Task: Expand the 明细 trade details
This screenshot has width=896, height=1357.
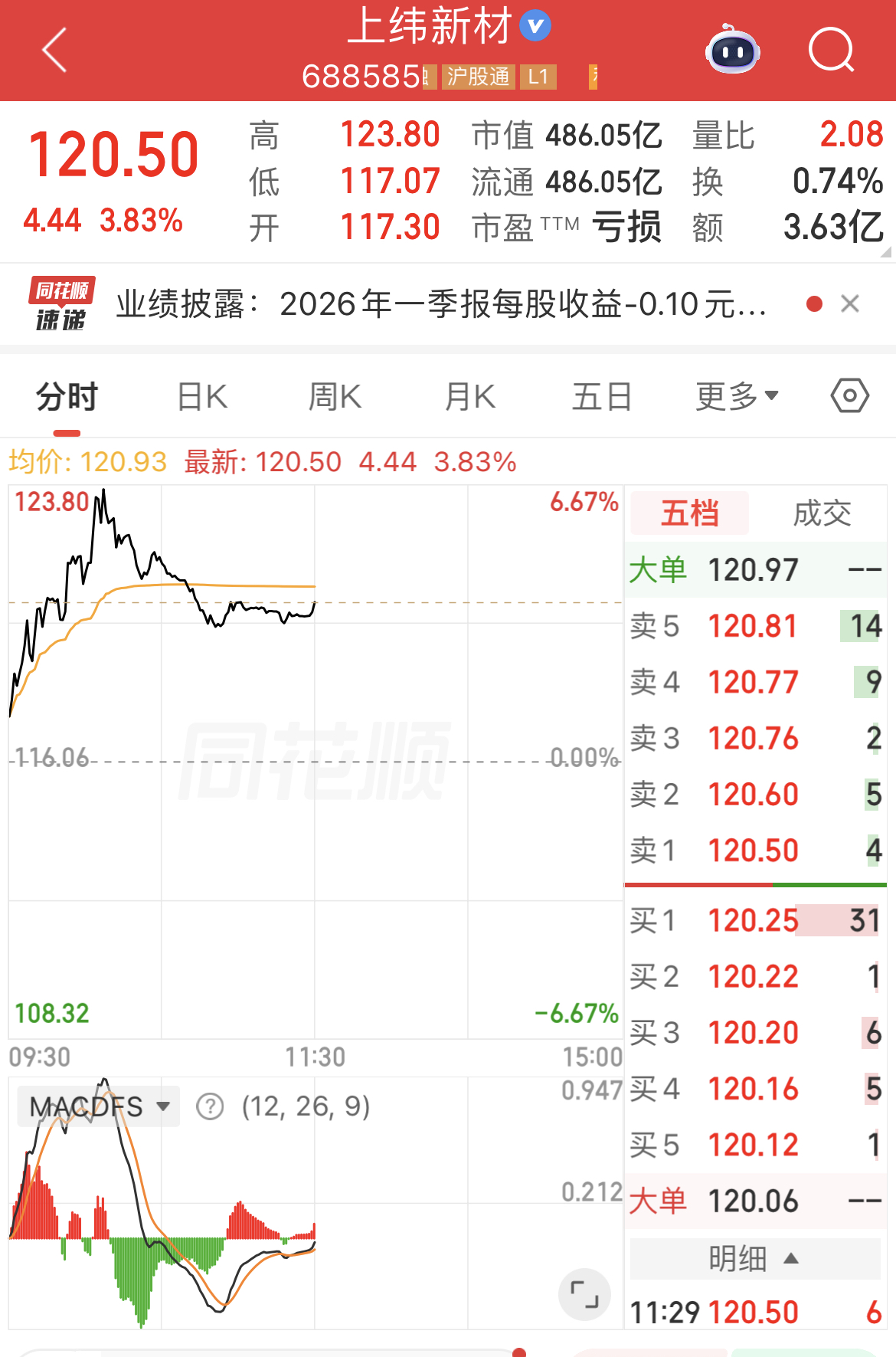Action: 754,1258
